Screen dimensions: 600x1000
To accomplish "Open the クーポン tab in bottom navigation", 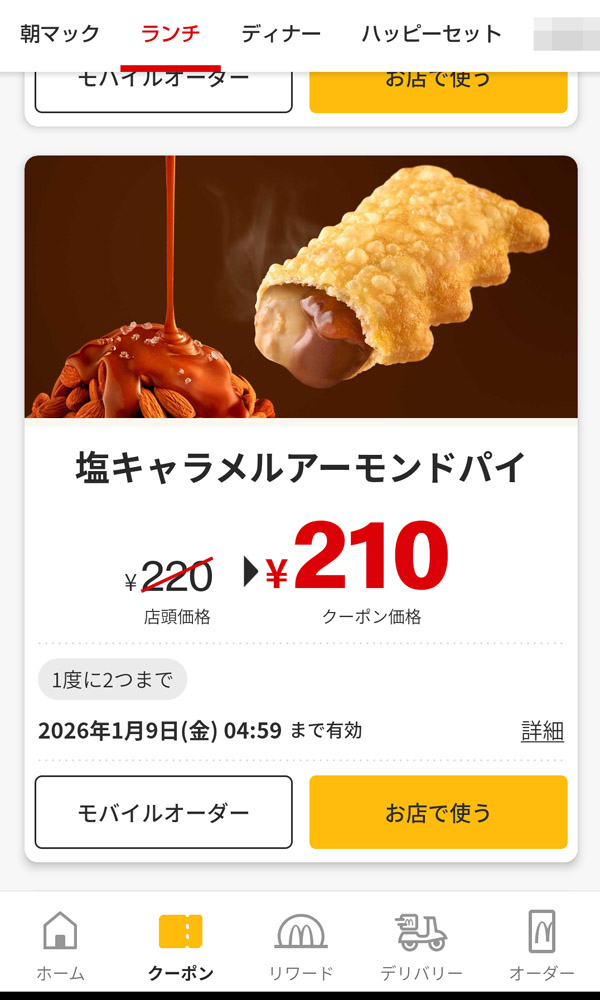I will pos(180,945).
